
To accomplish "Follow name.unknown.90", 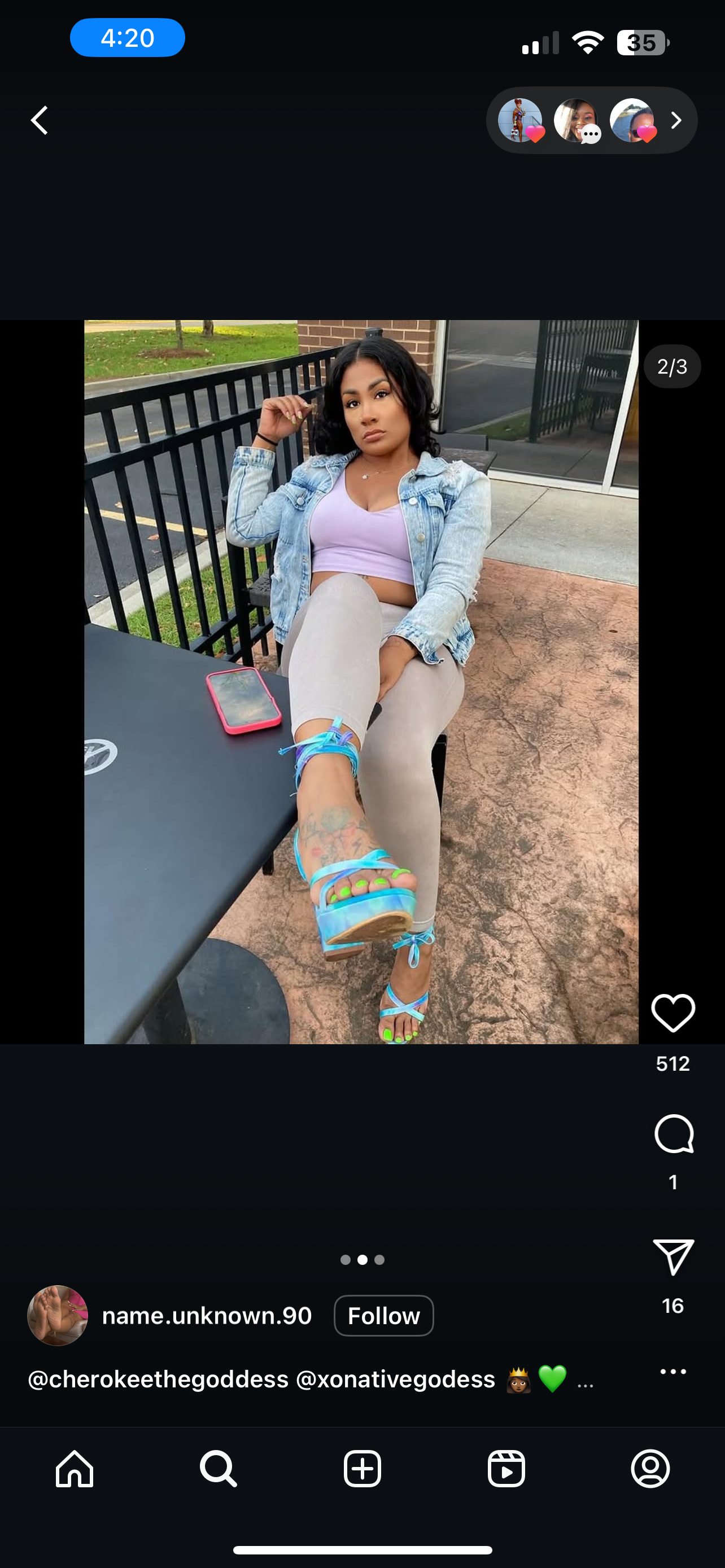I will 383,1316.
